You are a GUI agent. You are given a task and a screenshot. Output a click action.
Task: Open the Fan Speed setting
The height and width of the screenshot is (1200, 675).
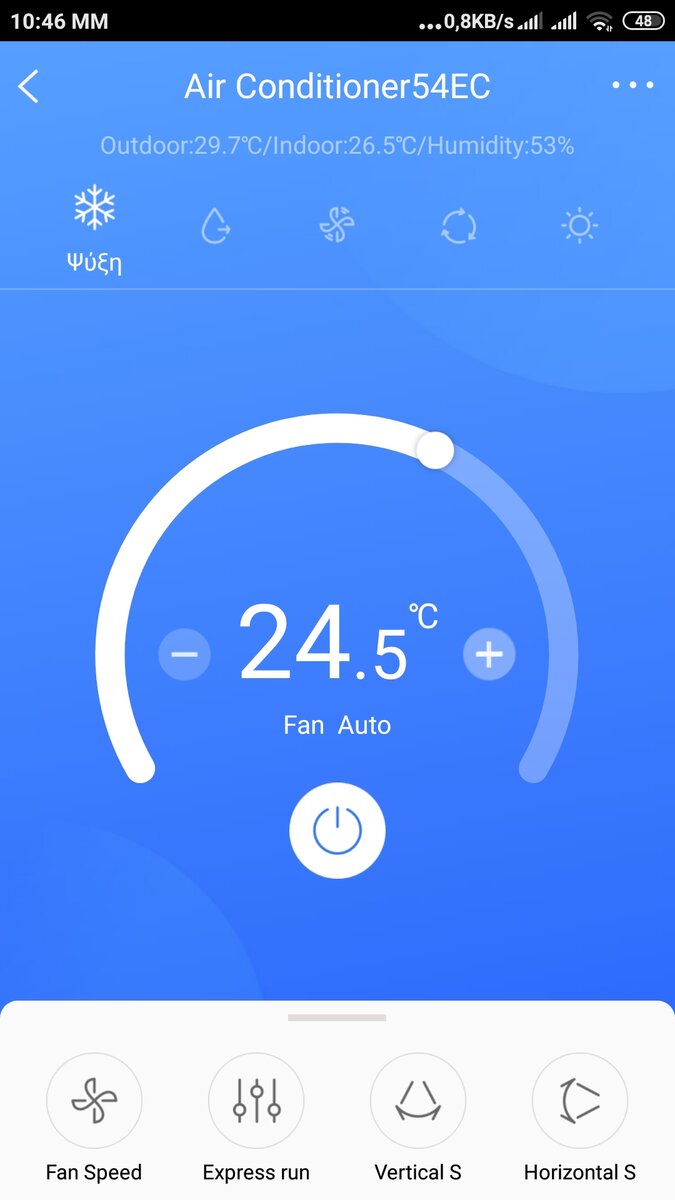click(94, 1118)
